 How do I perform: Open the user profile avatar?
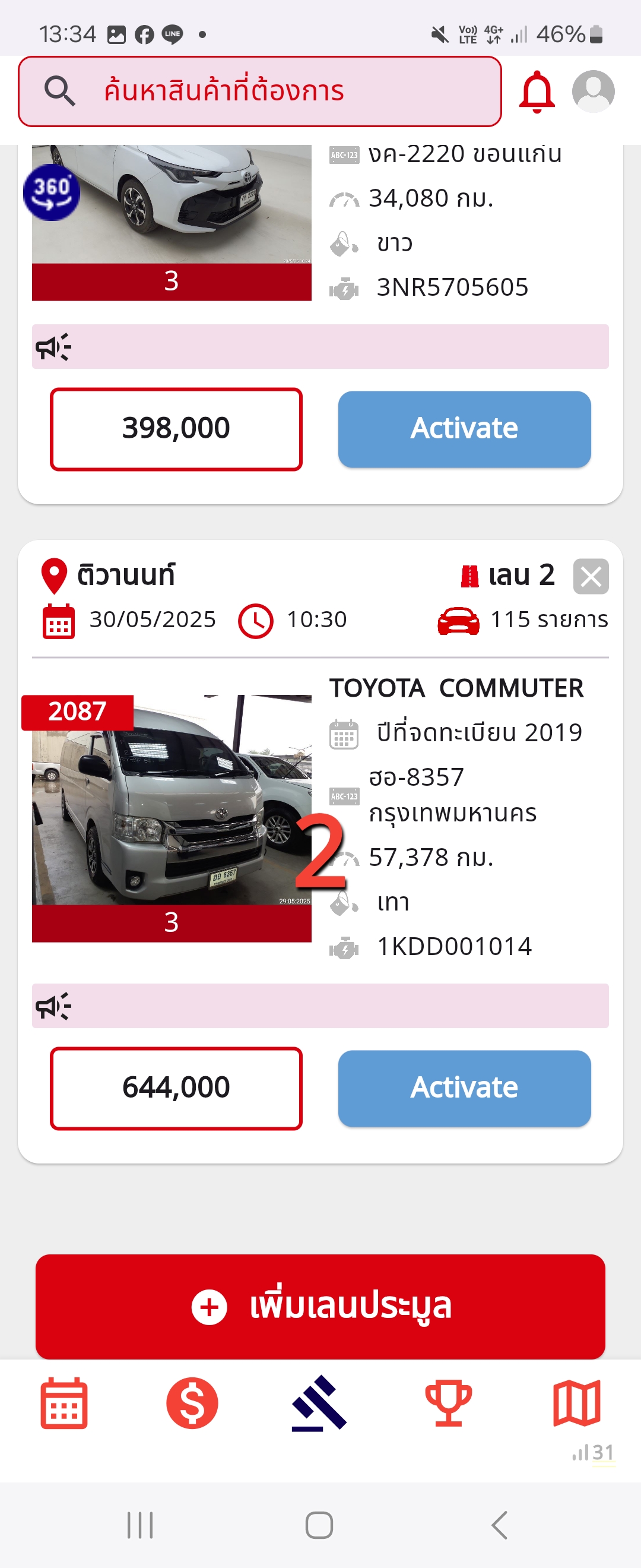[x=593, y=91]
